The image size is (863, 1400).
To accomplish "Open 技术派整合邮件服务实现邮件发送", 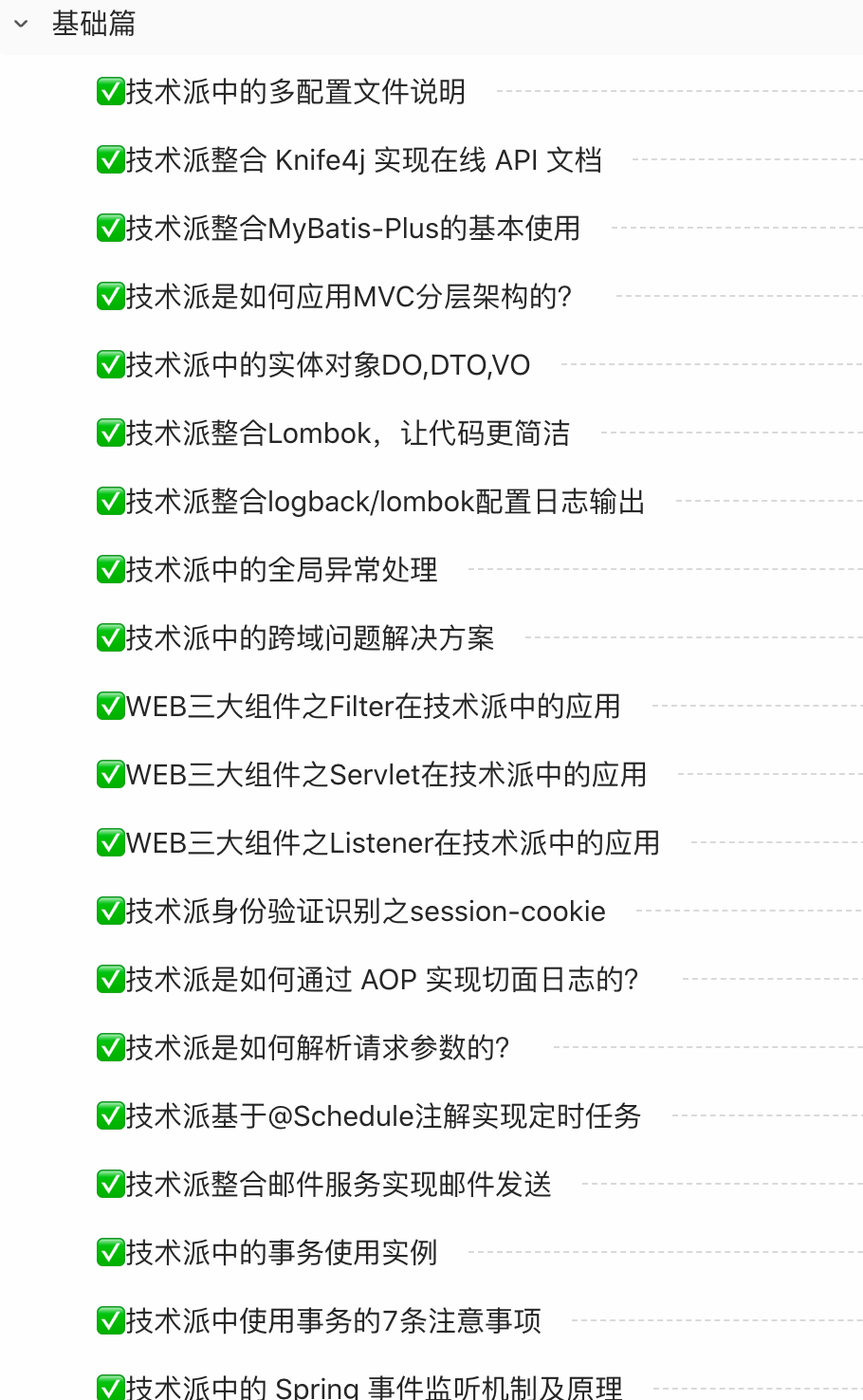I will [339, 1185].
